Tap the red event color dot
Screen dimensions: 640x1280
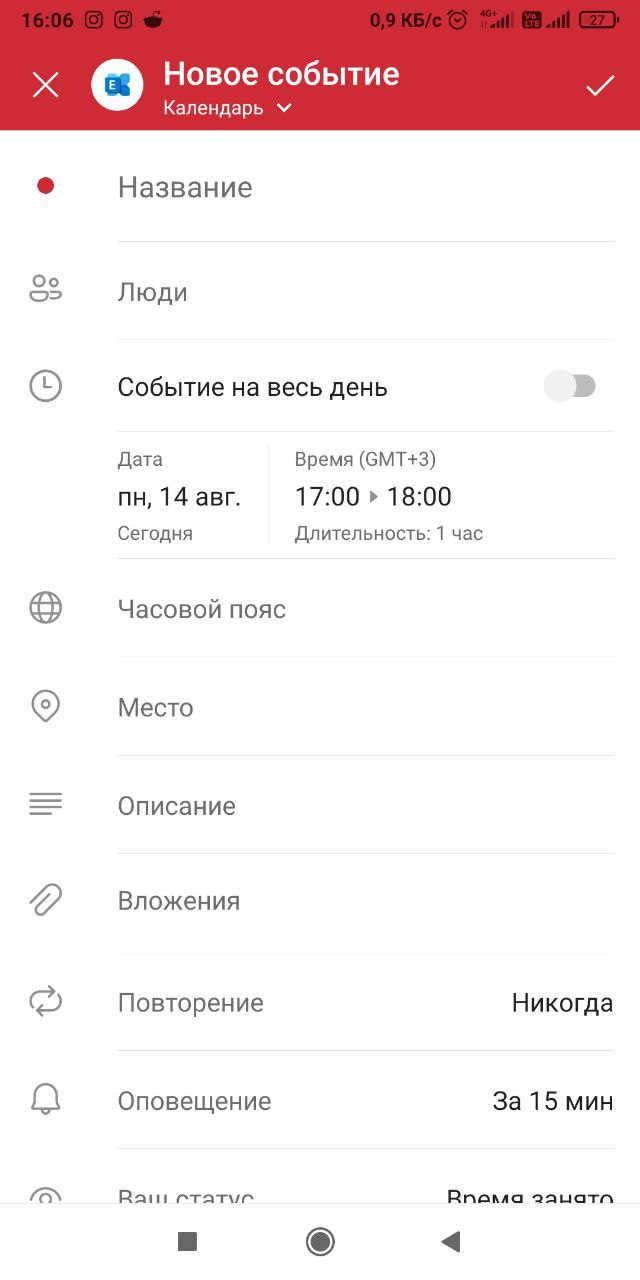(x=45, y=186)
